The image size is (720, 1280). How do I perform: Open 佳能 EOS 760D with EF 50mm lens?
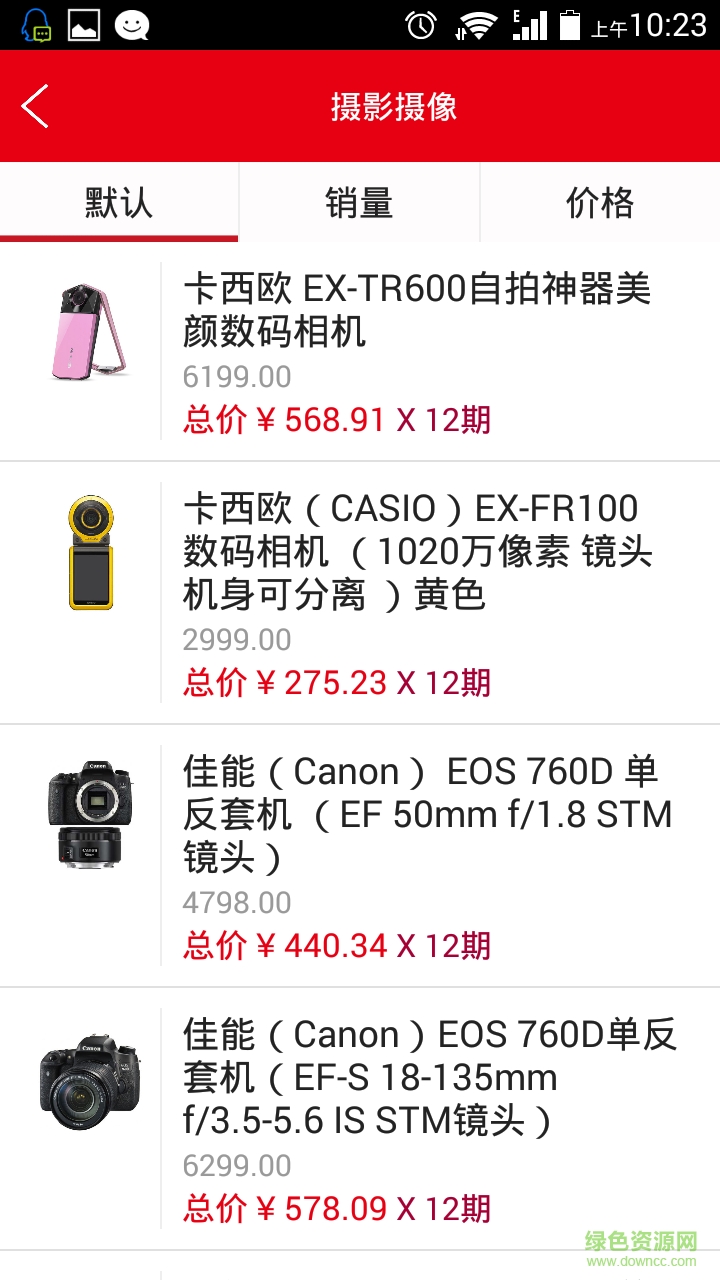(x=428, y=814)
